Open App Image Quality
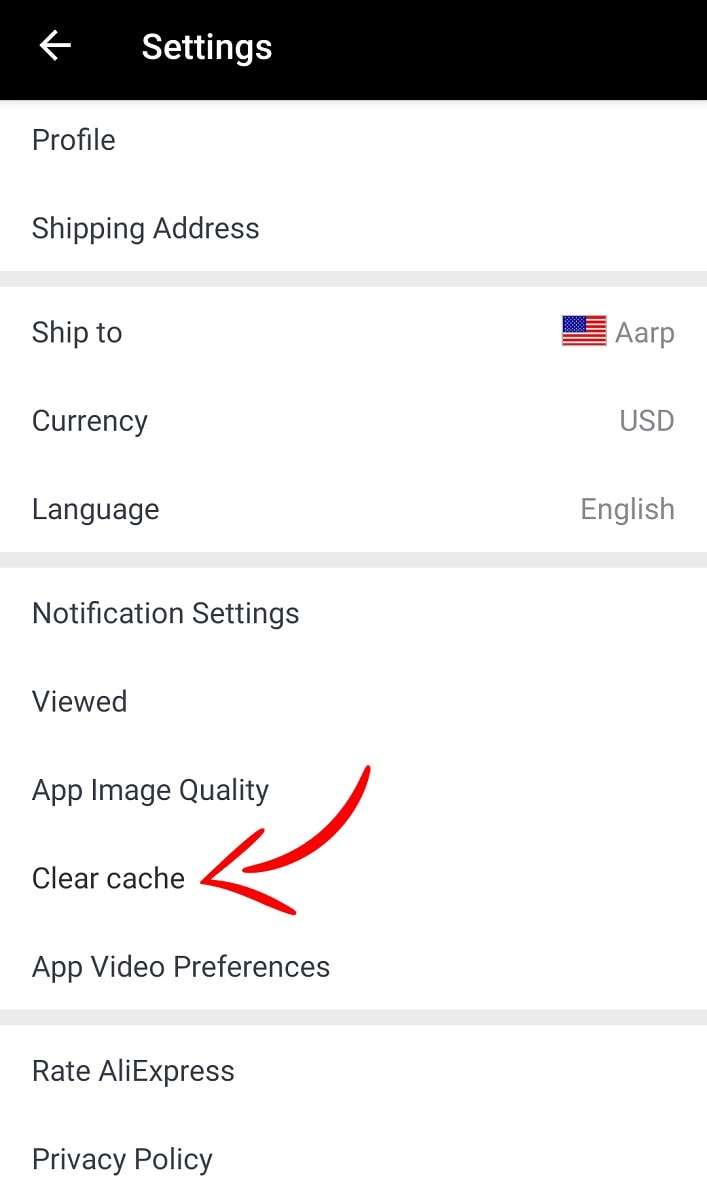Screen dimensions: 707x1200 click(x=353, y=790)
